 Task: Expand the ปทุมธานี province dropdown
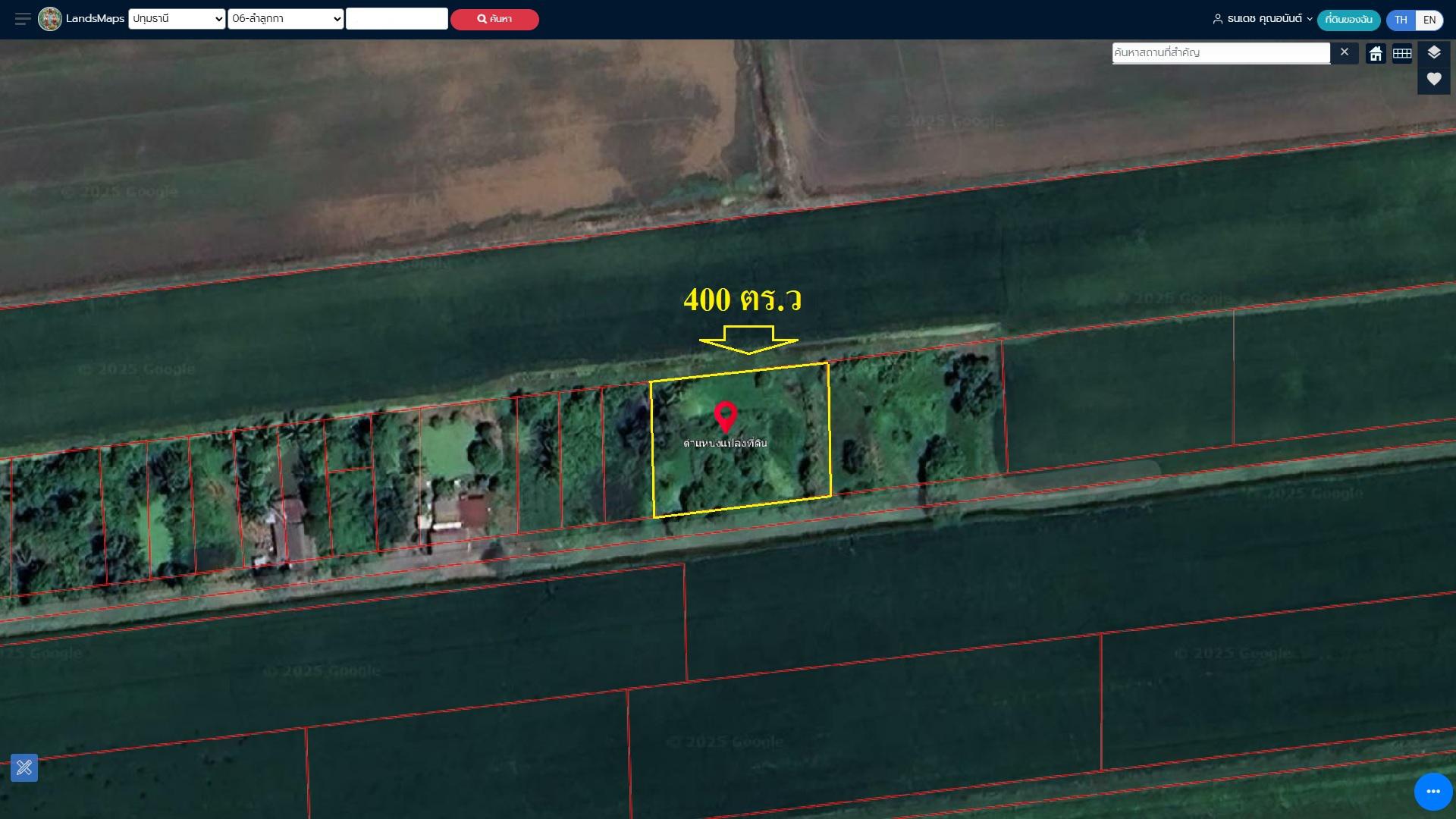[x=177, y=19]
